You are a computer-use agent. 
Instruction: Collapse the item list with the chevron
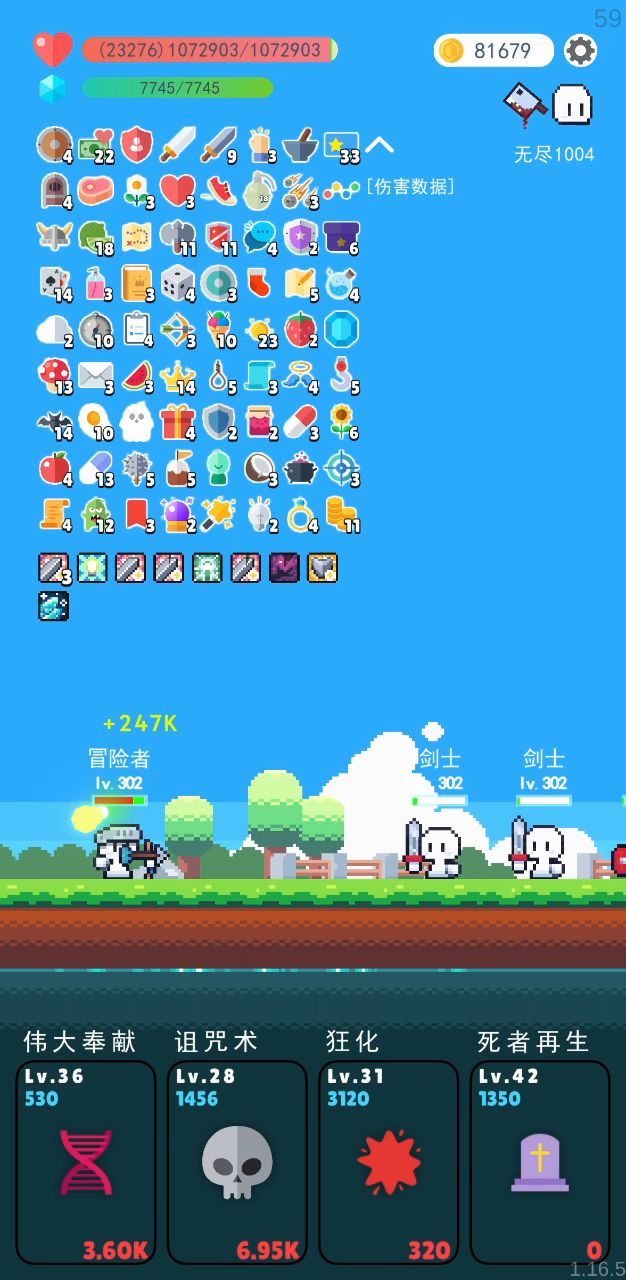coord(379,146)
